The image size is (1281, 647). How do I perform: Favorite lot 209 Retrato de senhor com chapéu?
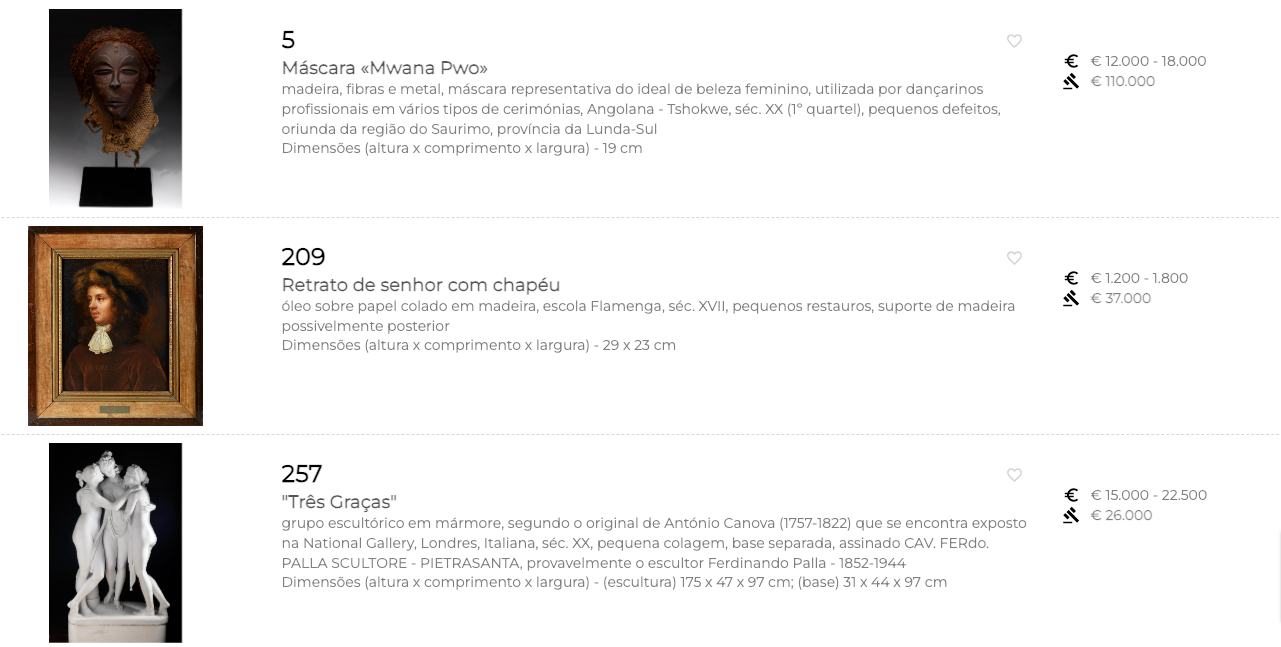click(1014, 258)
